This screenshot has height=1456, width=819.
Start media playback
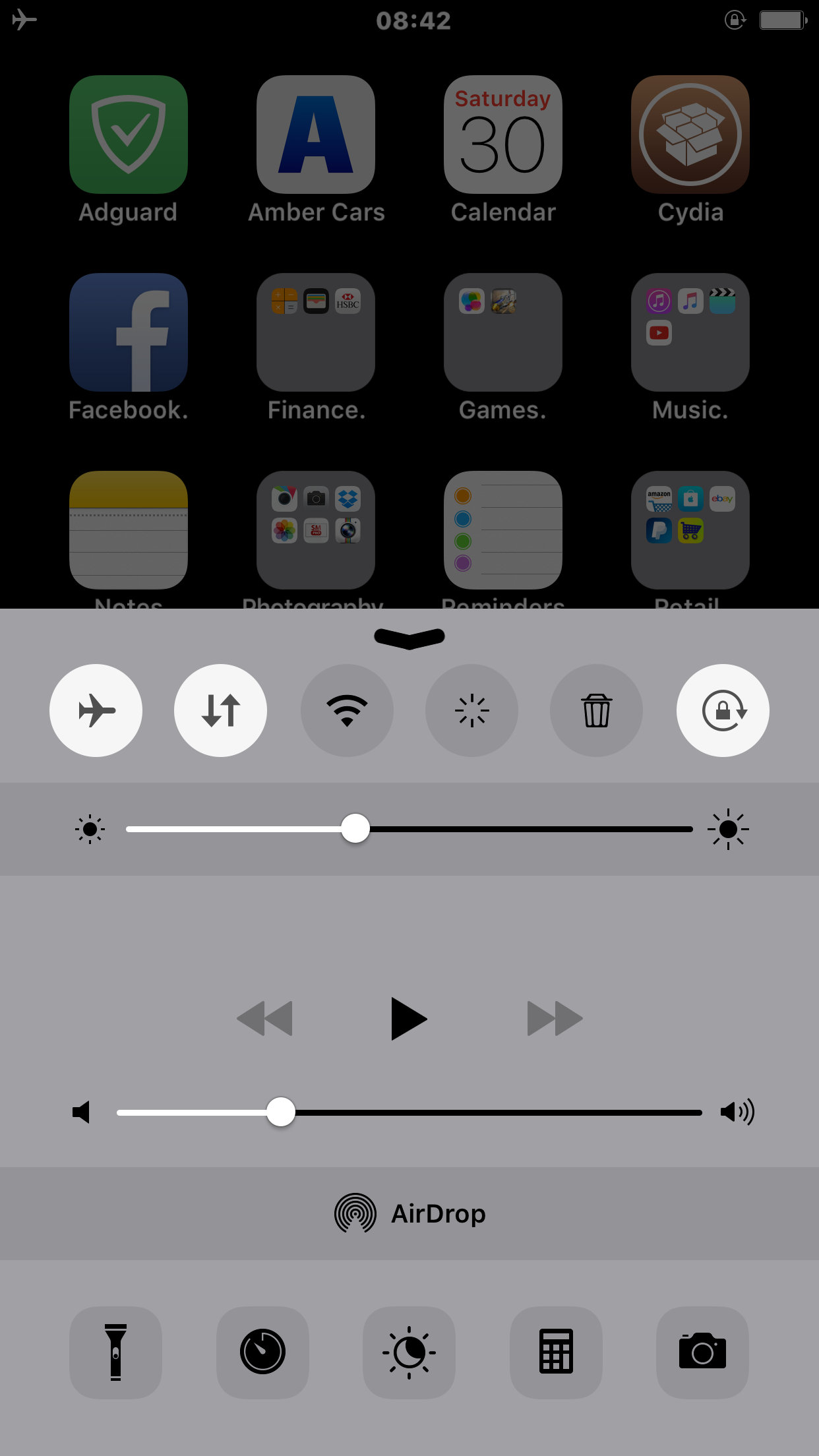pos(409,1019)
